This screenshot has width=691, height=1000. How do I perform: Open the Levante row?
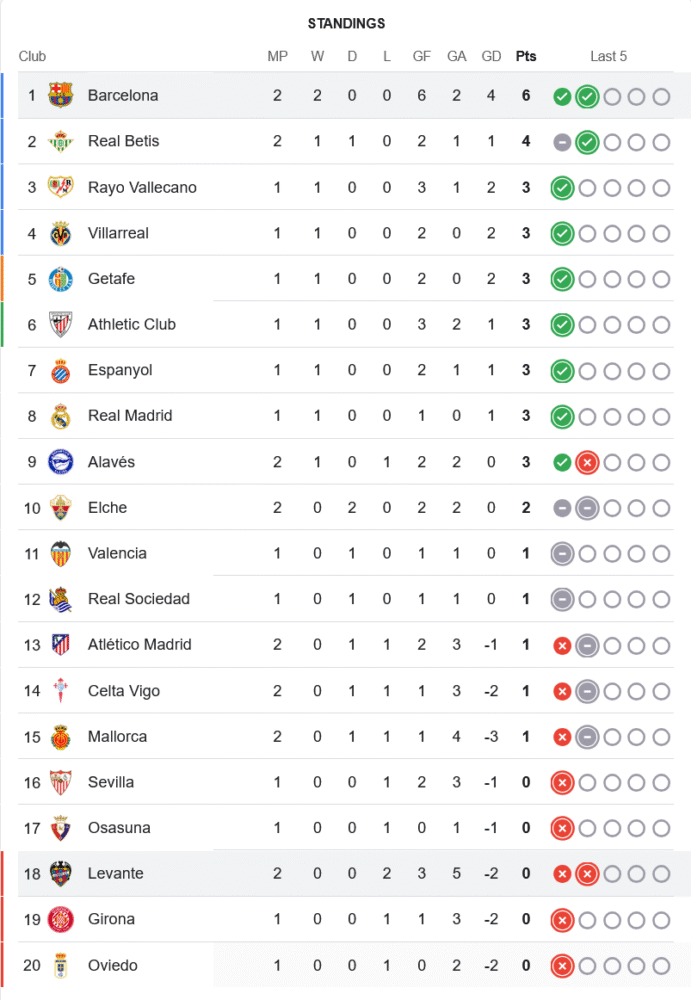point(115,874)
